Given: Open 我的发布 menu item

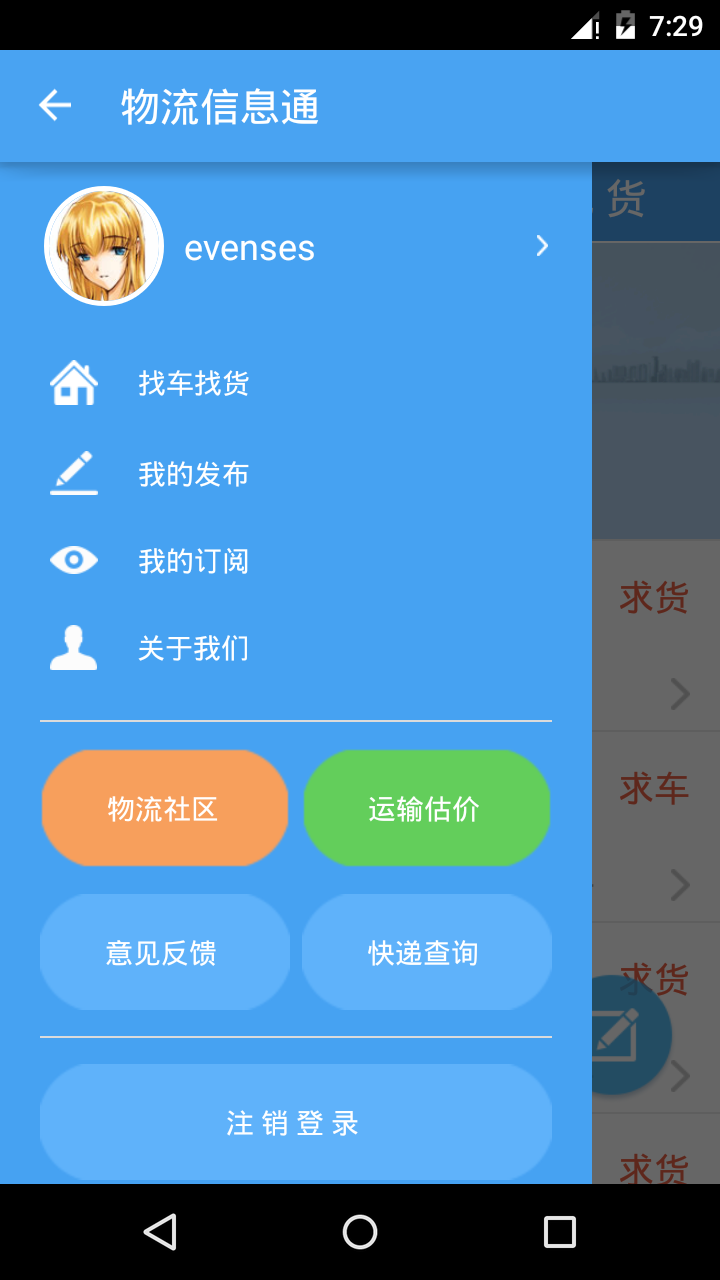Looking at the screenshot, I should [x=194, y=474].
